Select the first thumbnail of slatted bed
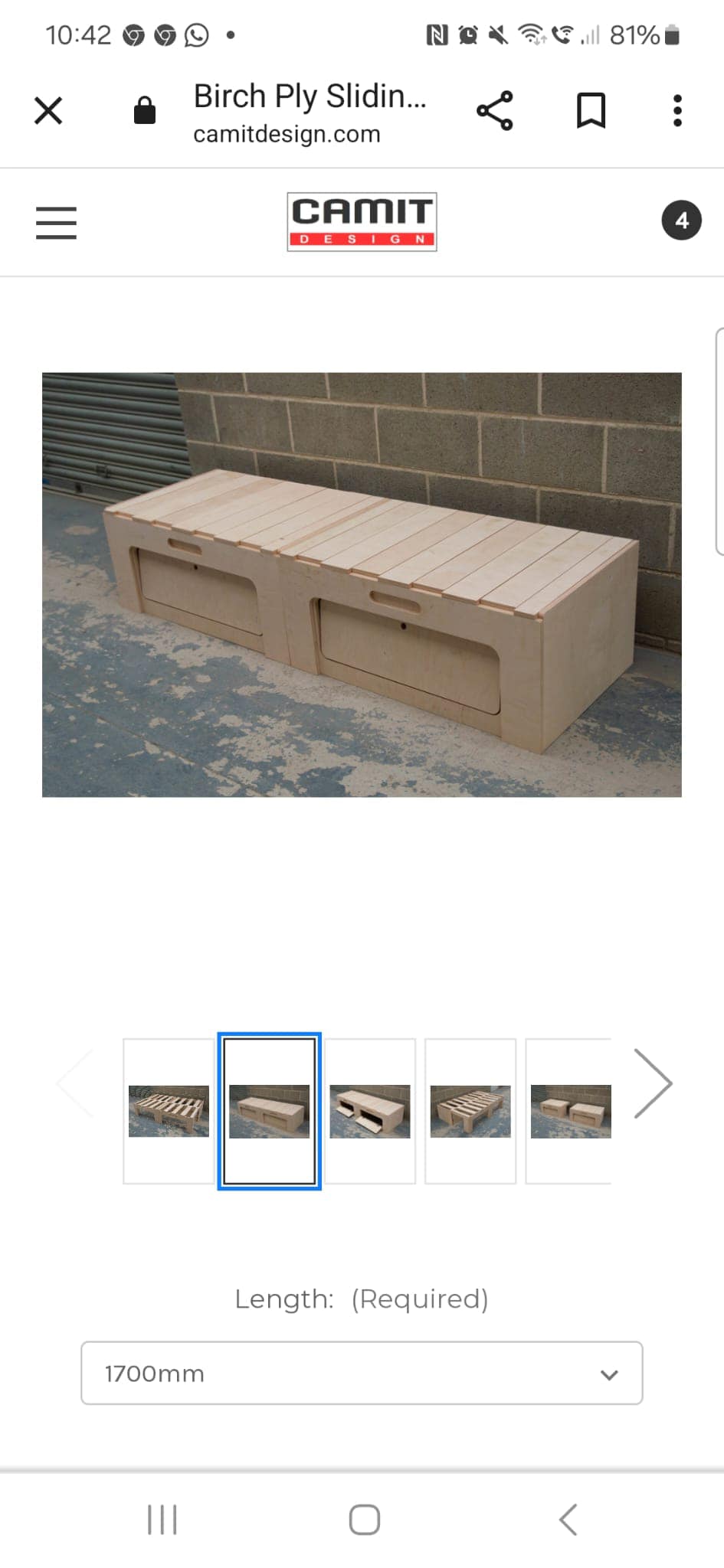 [x=169, y=1111]
